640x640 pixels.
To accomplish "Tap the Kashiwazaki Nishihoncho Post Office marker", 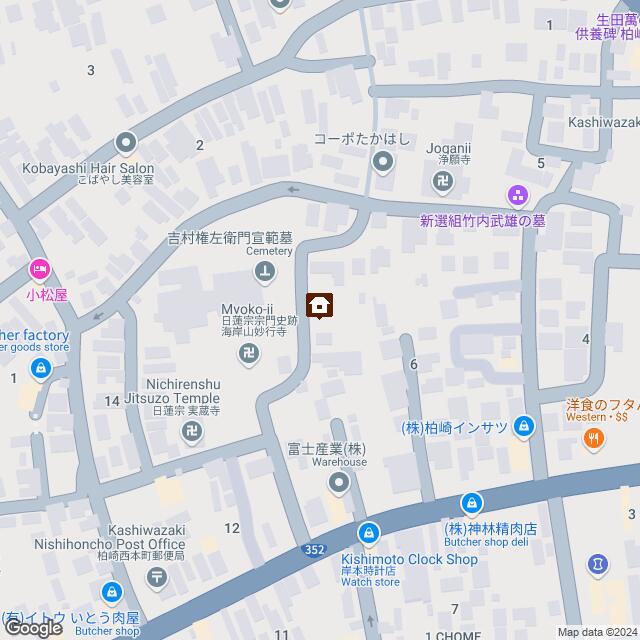I will [158, 576].
